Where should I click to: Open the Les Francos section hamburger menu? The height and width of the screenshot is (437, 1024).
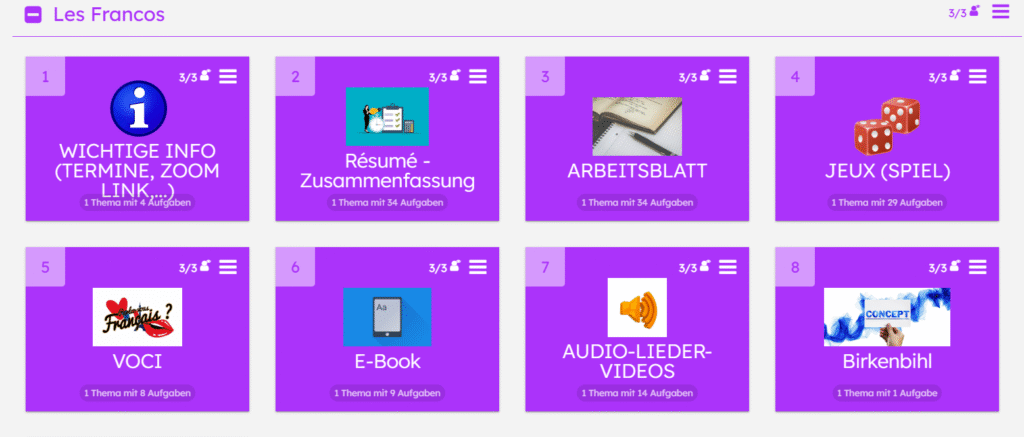click(1000, 12)
